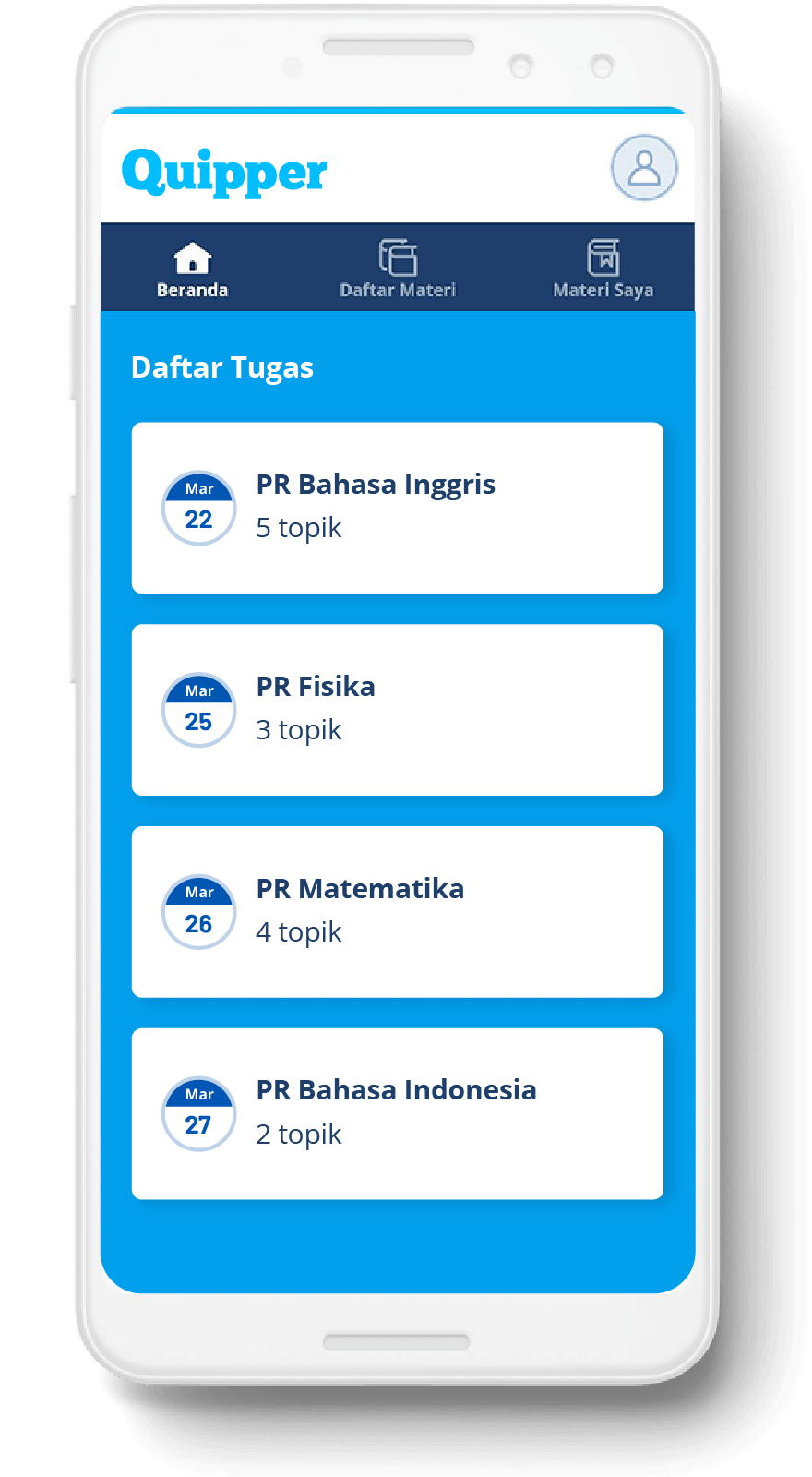Open the PR Bahasa Inggris task
Image resolution: width=812 pixels, height=1477 pixels.
click(x=397, y=508)
